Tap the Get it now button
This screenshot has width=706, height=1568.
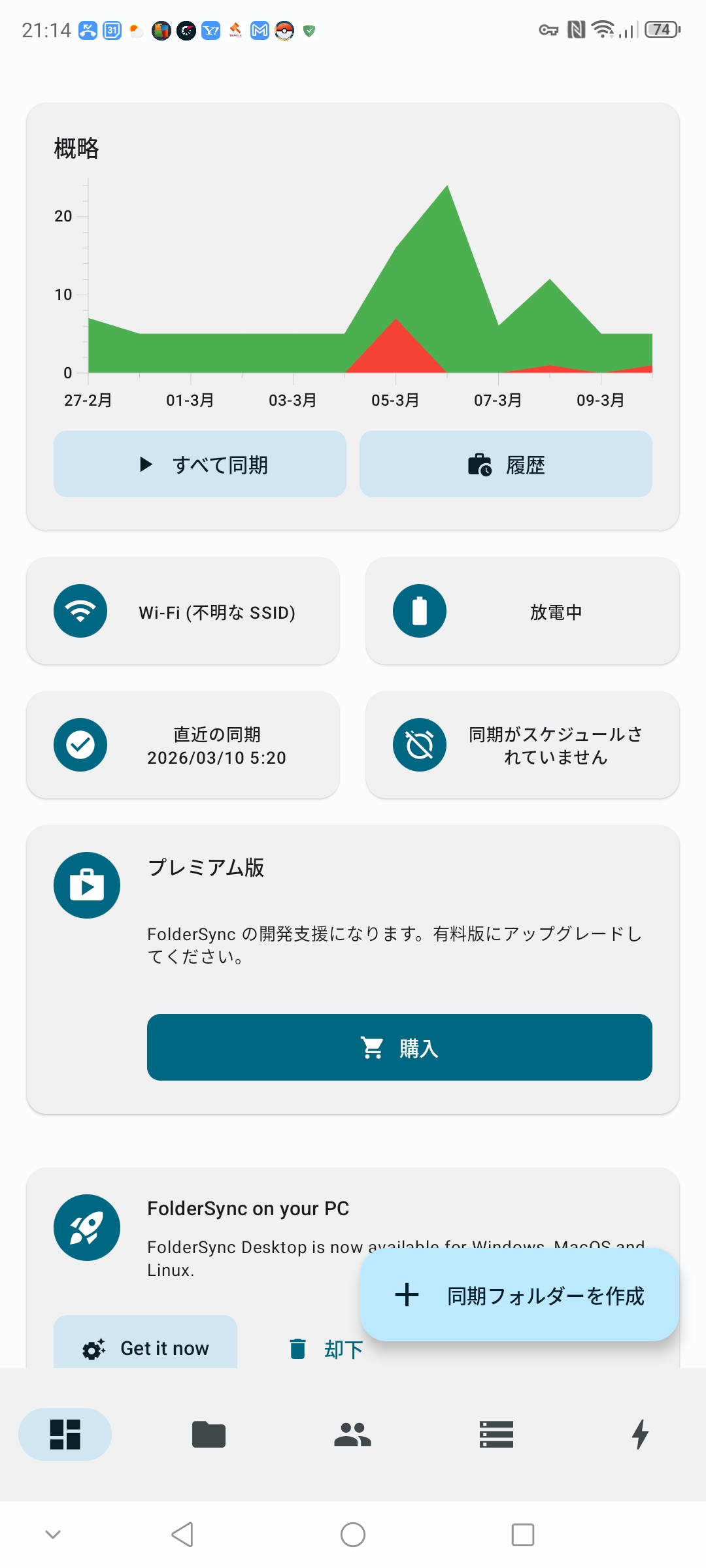[x=145, y=1347]
